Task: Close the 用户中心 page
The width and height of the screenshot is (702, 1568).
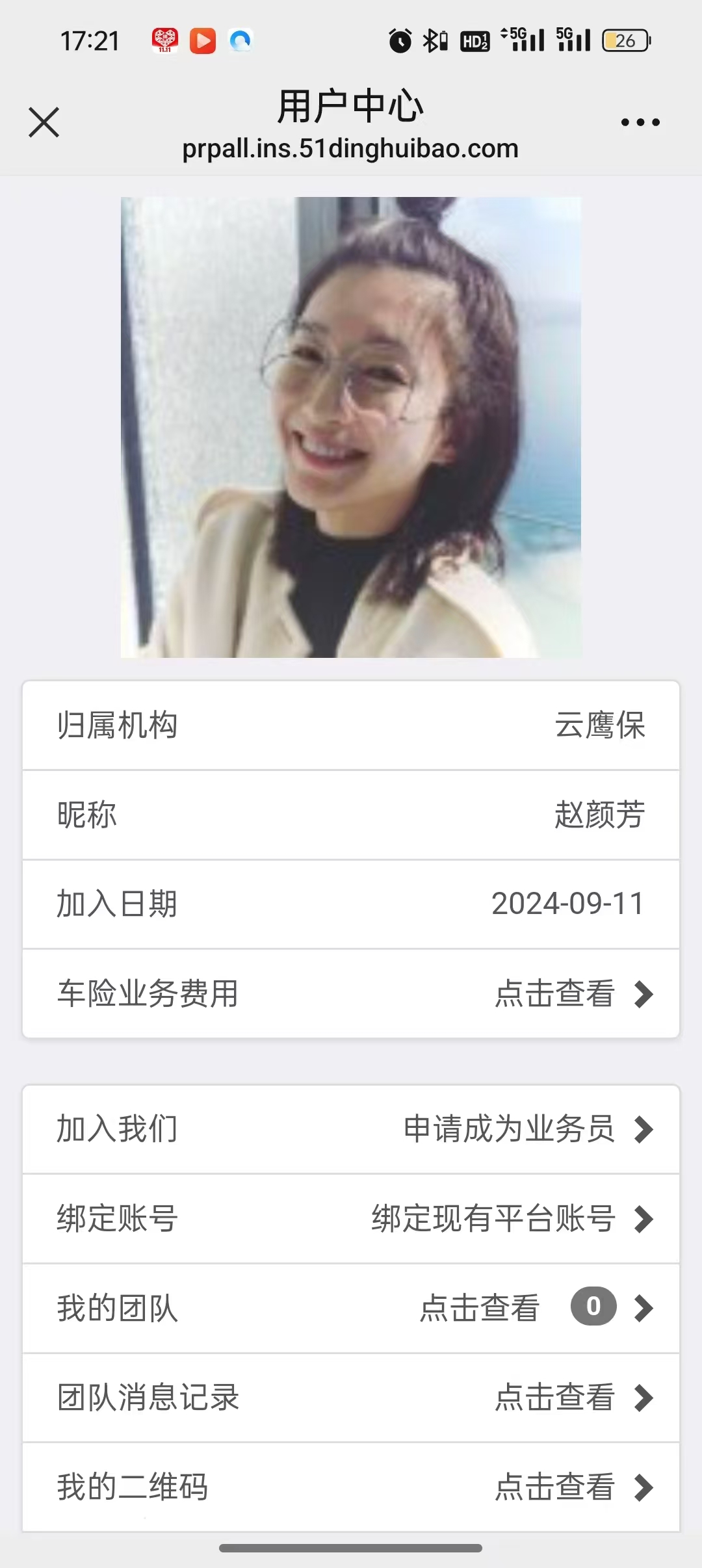Action: (44, 122)
